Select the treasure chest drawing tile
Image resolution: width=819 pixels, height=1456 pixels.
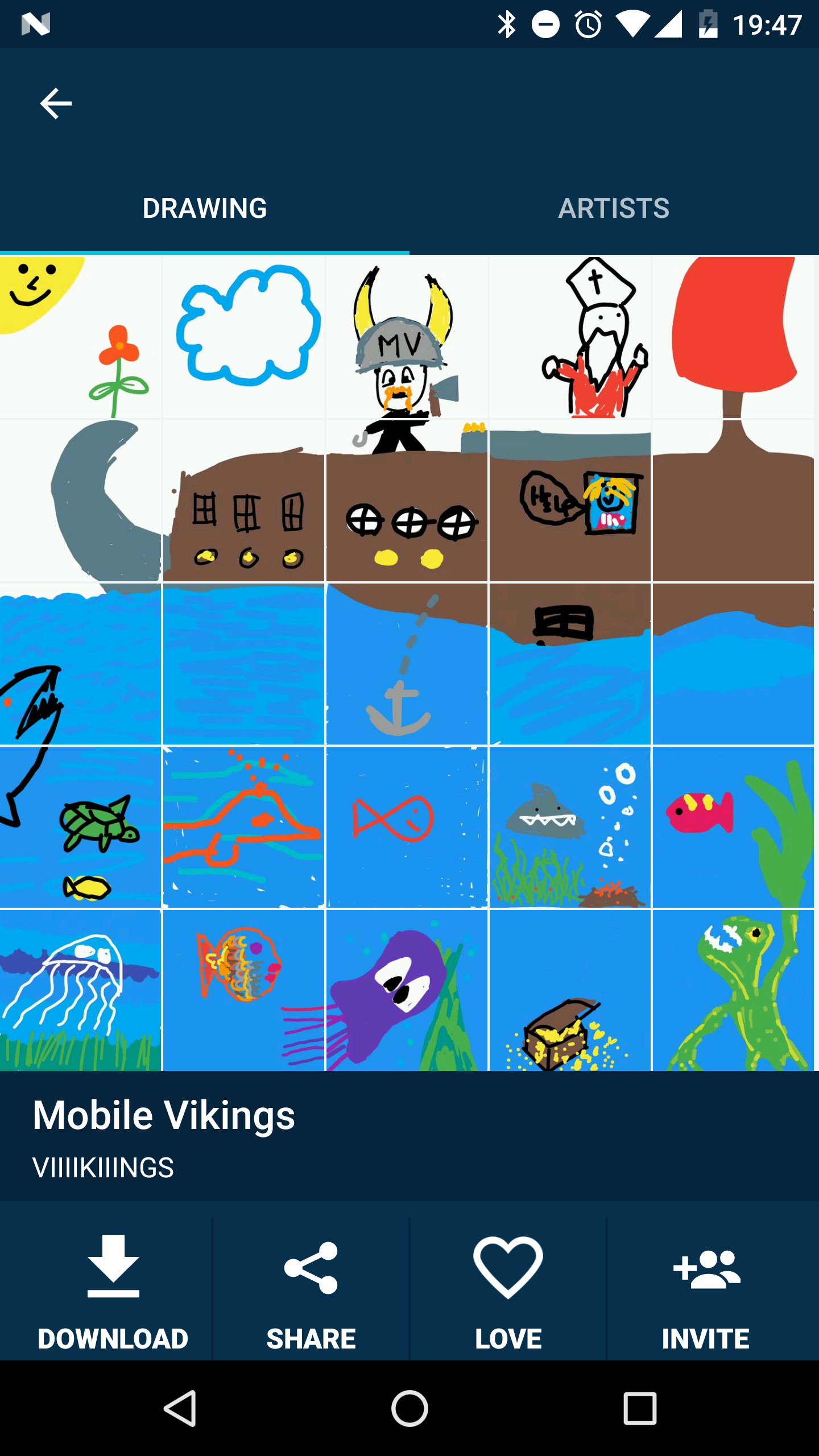click(569, 990)
